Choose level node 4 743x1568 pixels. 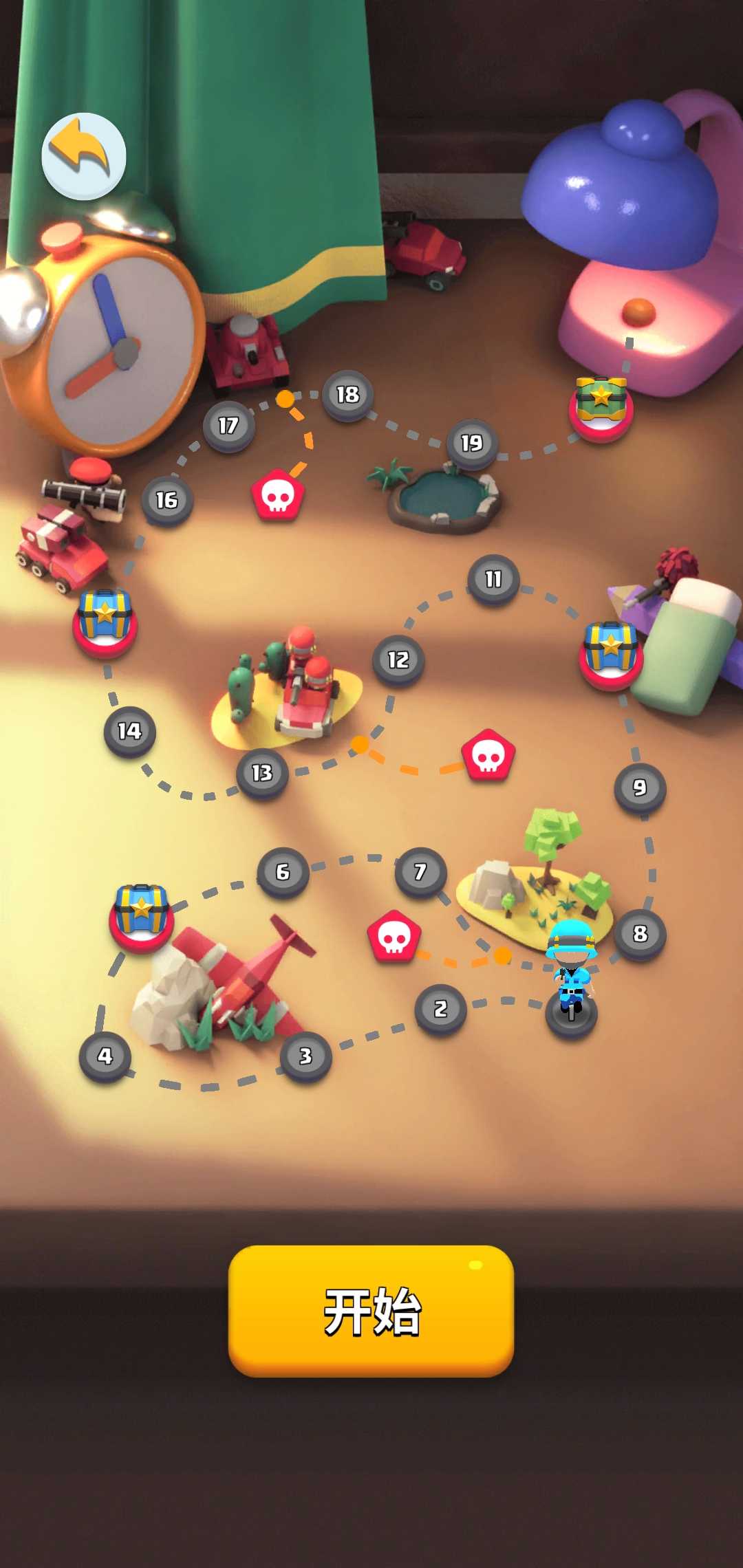point(105,1056)
